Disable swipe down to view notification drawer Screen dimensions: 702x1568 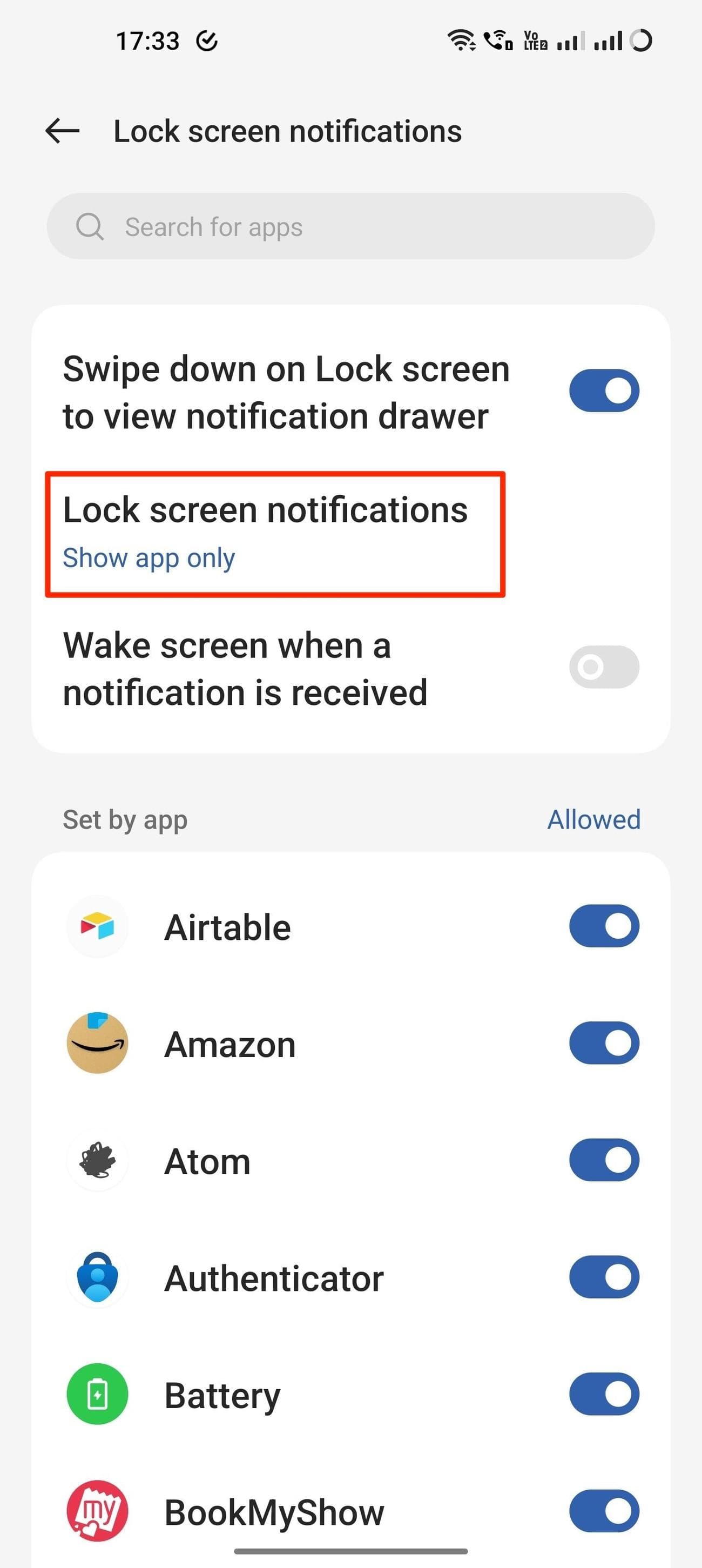[604, 390]
